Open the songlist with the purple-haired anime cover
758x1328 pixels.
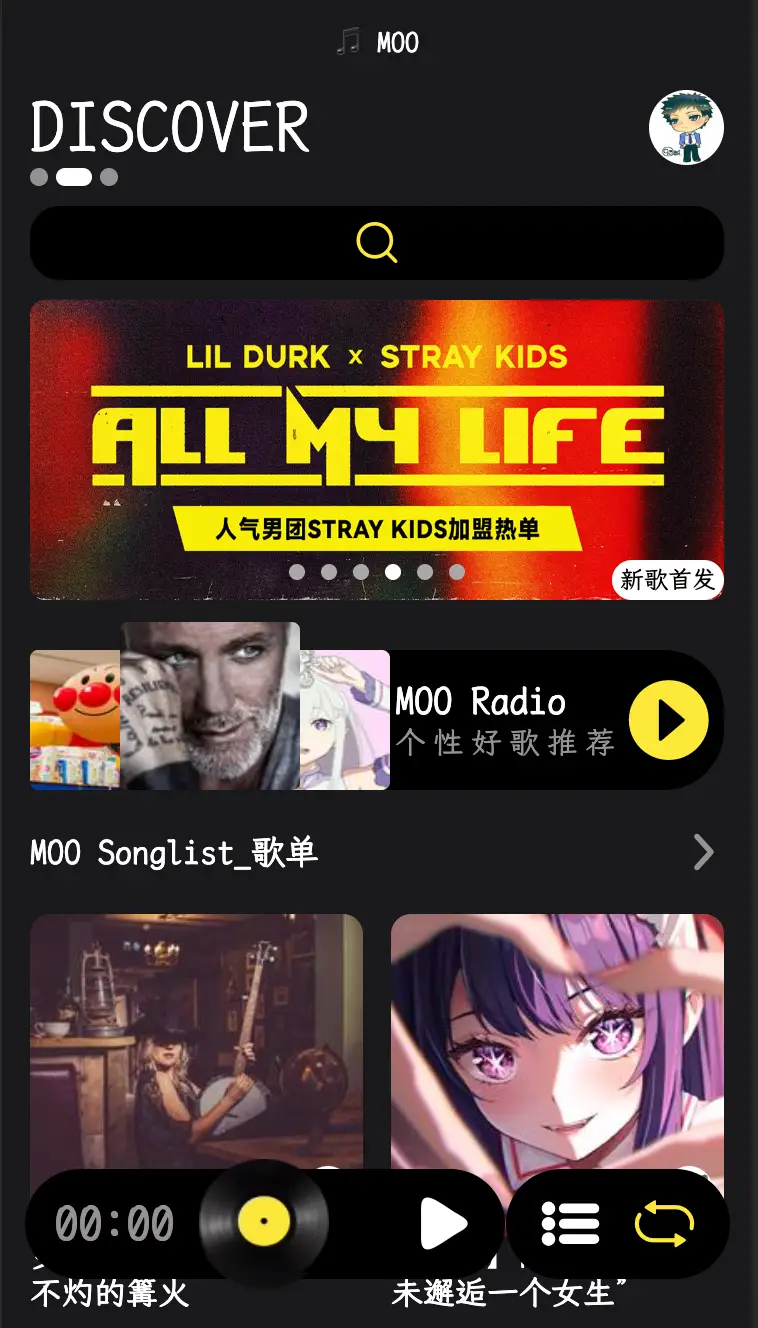(557, 1040)
